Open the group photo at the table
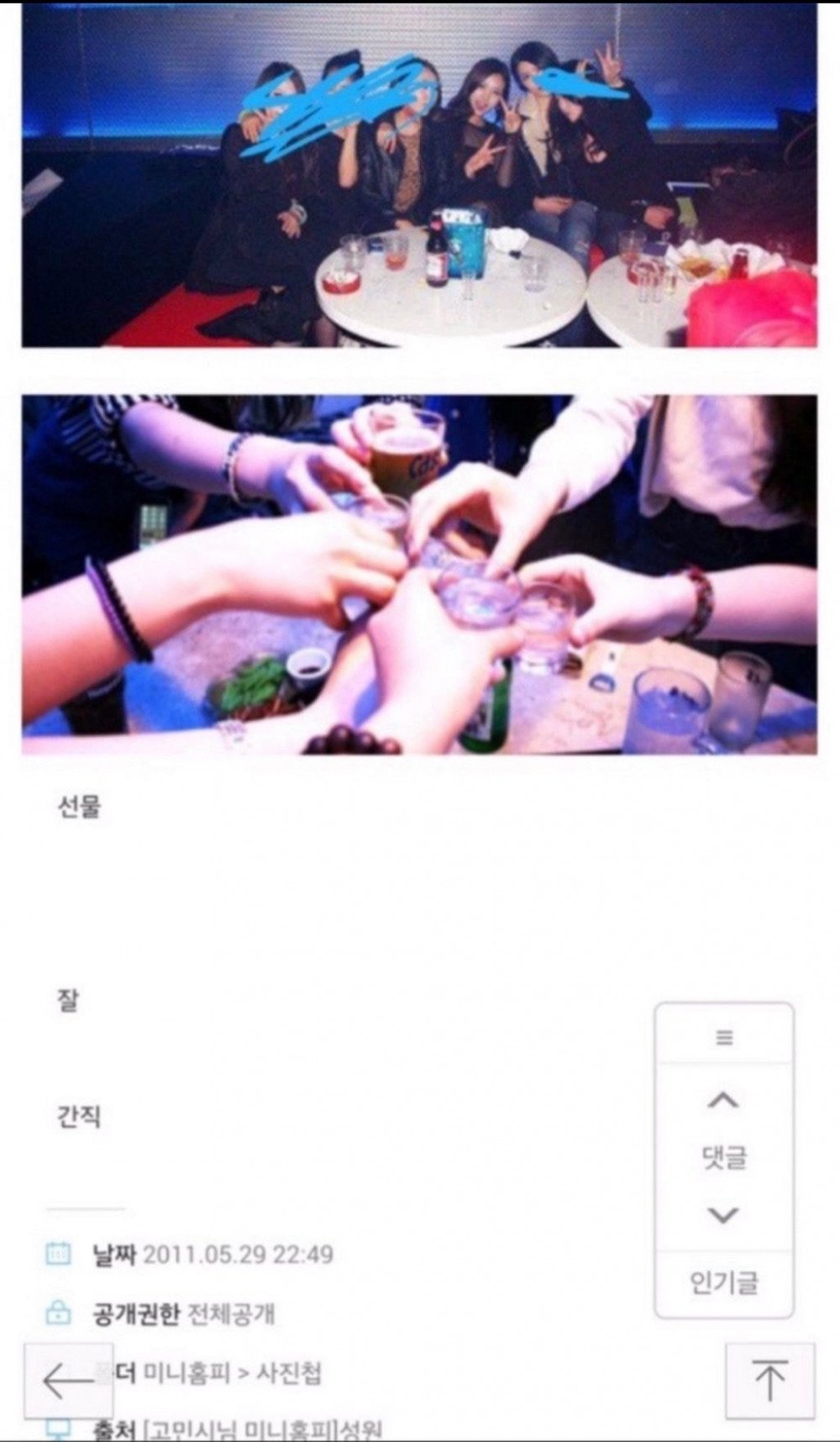 coord(419,175)
